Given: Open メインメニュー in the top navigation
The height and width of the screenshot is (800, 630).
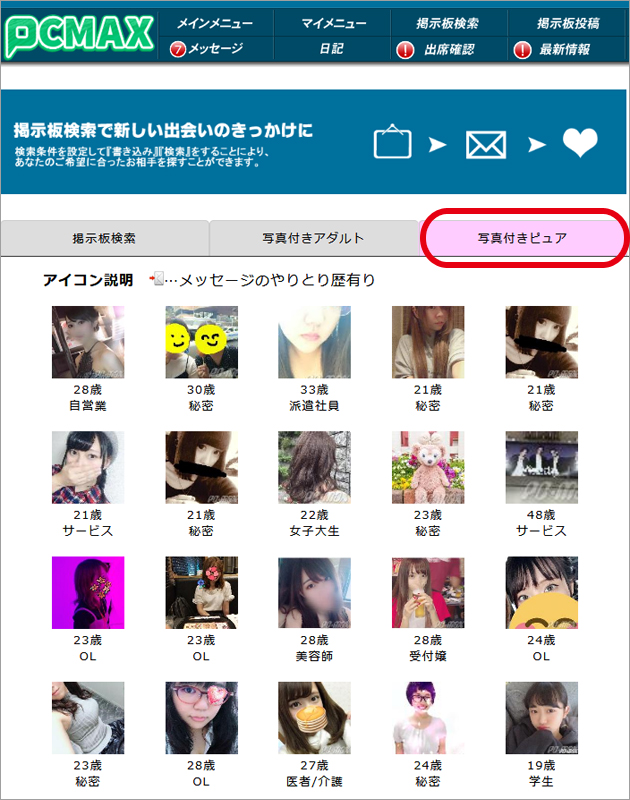Looking at the screenshot, I should [x=214, y=23].
